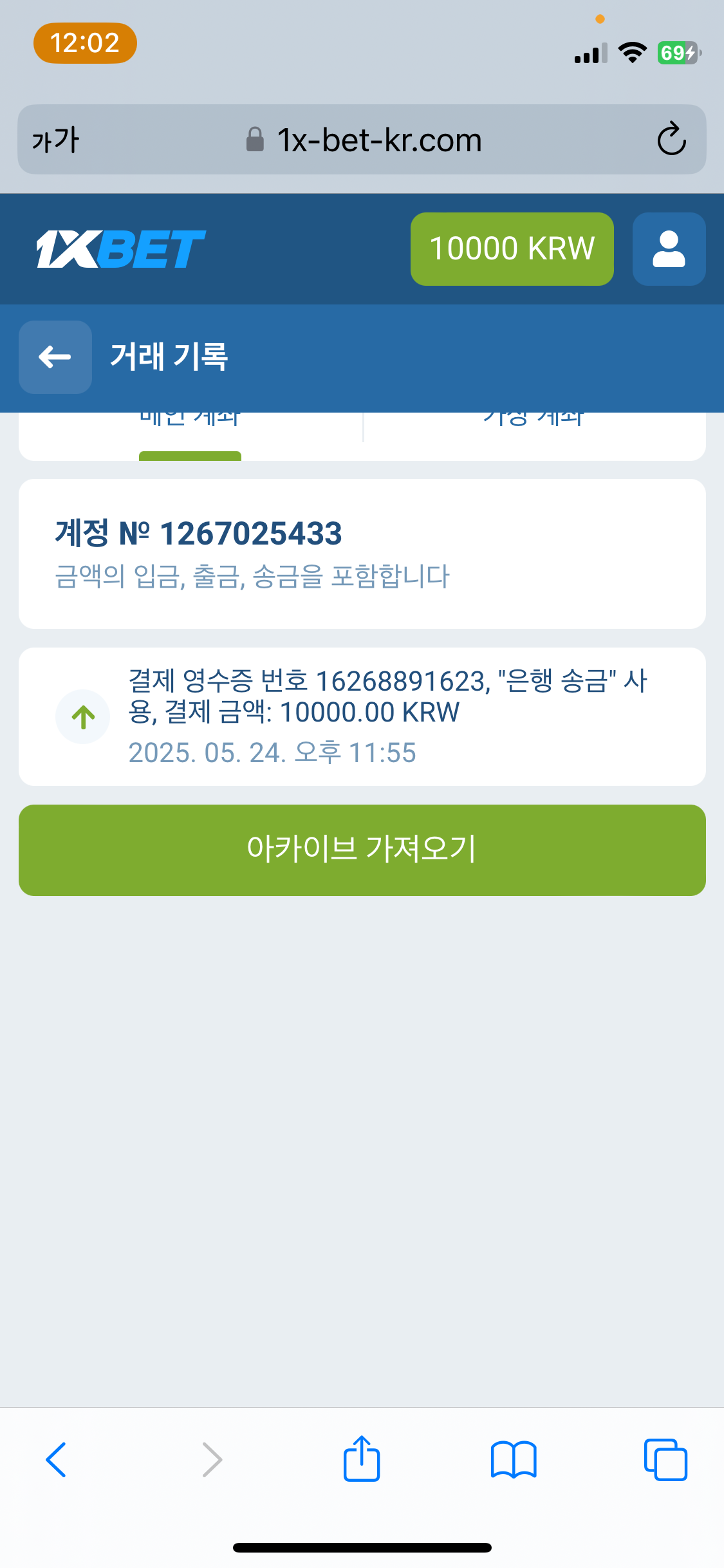This screenshot has width=724, height=1568.
Task: Go back from the 거래 기록 page
Action: click(x=55, y=357)
